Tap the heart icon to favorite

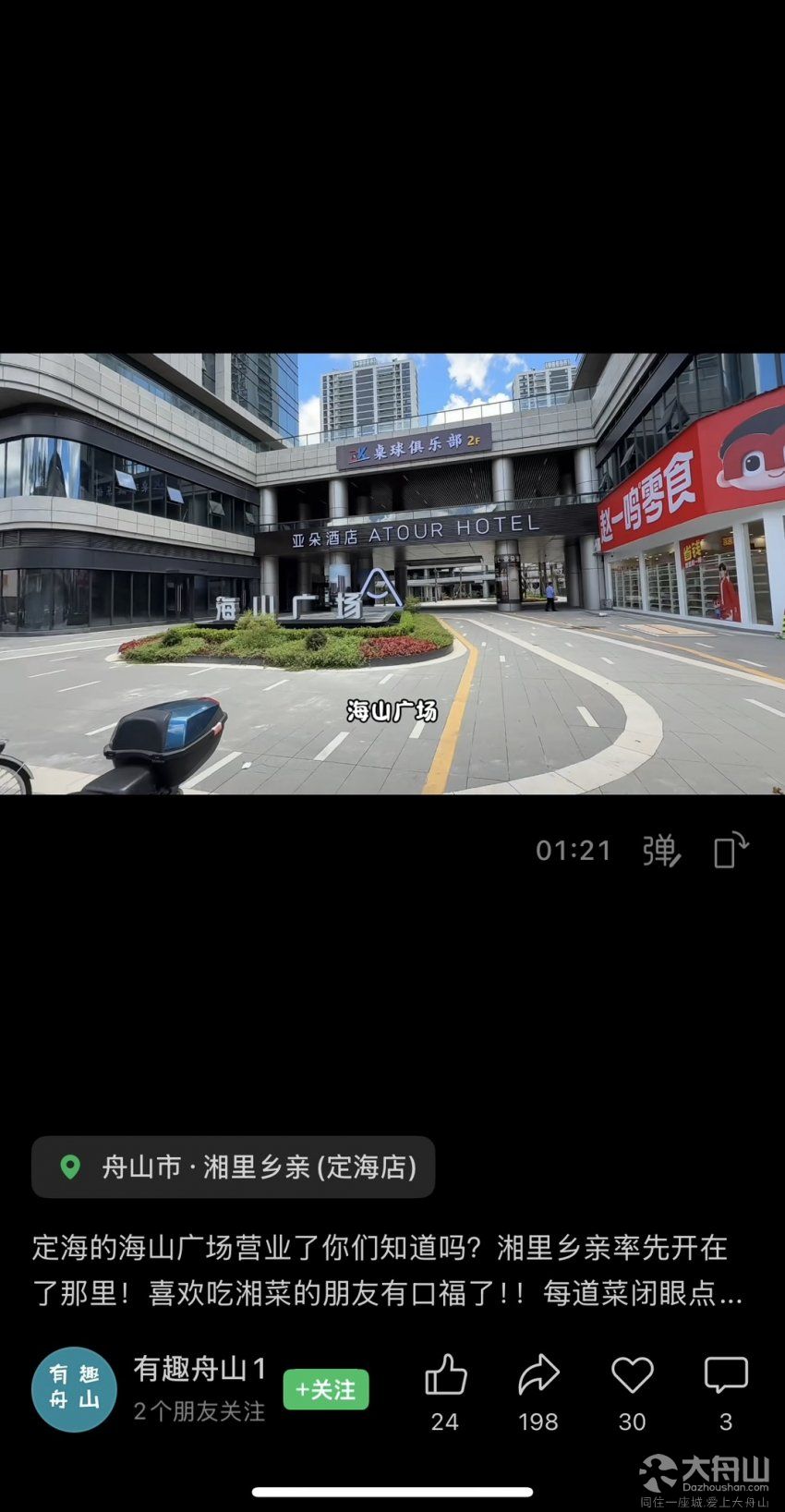(632, 1376)
